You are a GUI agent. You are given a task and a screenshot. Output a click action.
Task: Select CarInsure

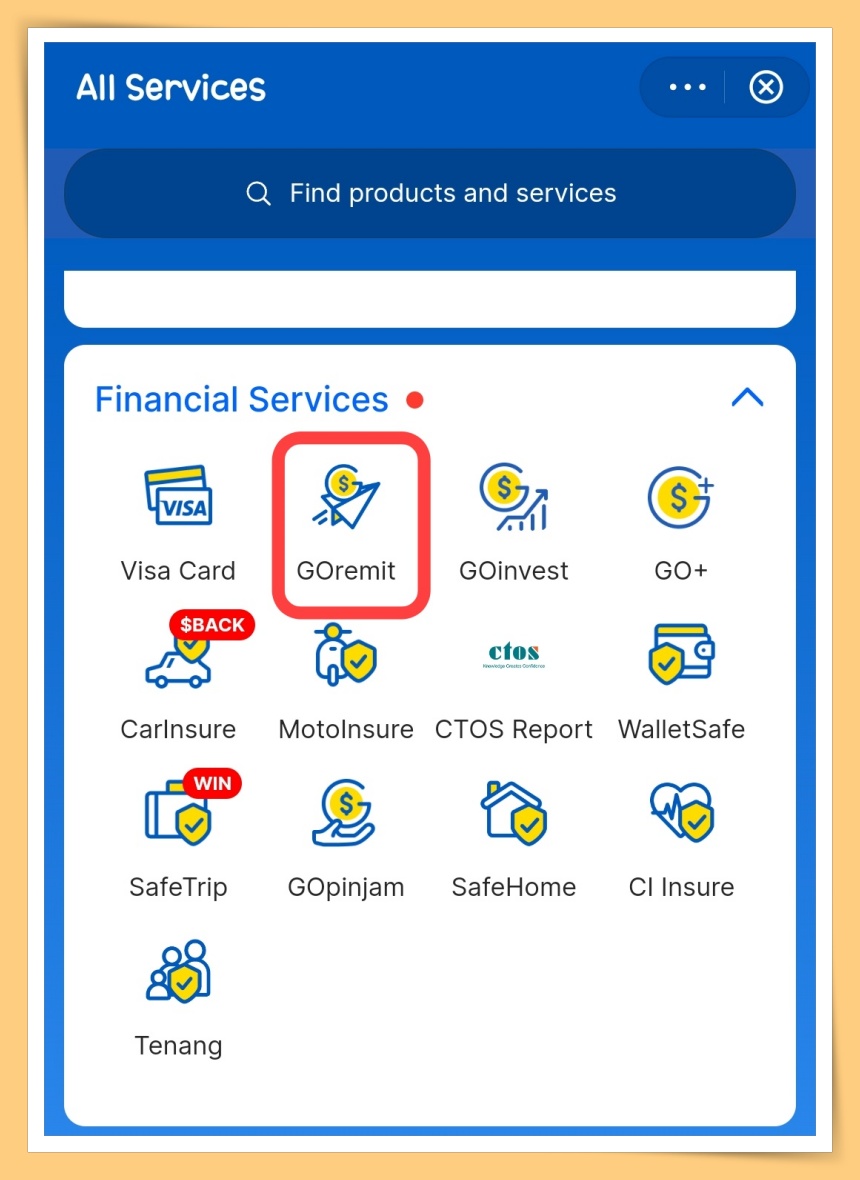click(178, 682)
